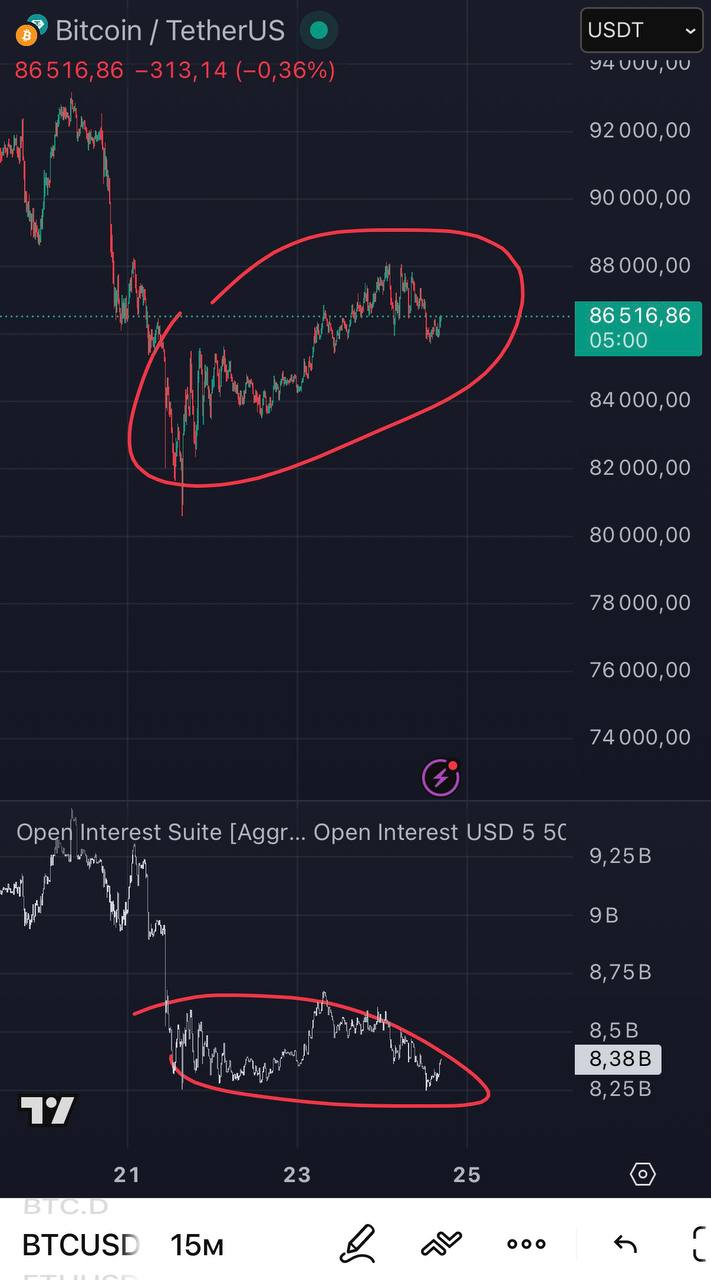Select the Open Interest Suite indicator legend
The image size is (711, 1280).
point(160,832)
